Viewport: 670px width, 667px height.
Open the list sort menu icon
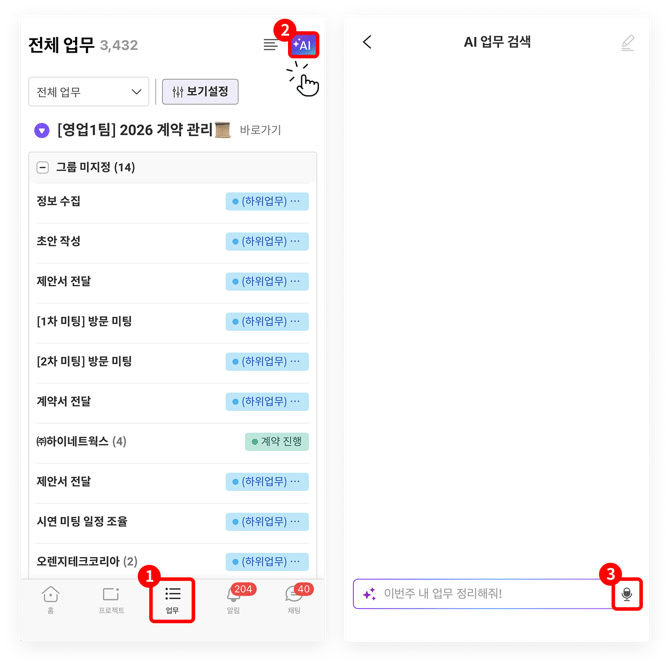click(270, 44)
